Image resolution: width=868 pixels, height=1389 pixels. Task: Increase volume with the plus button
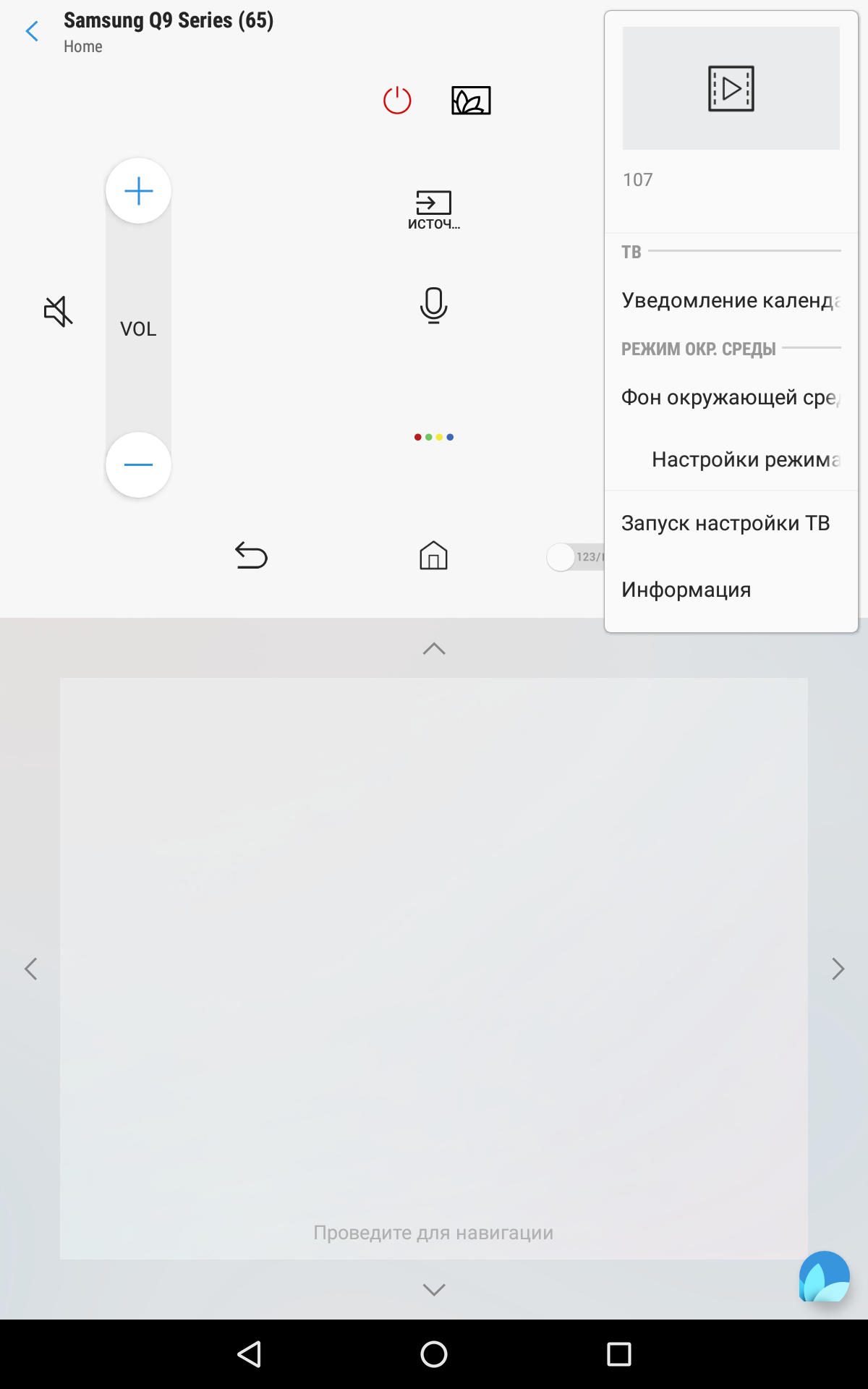click(138, 191)
